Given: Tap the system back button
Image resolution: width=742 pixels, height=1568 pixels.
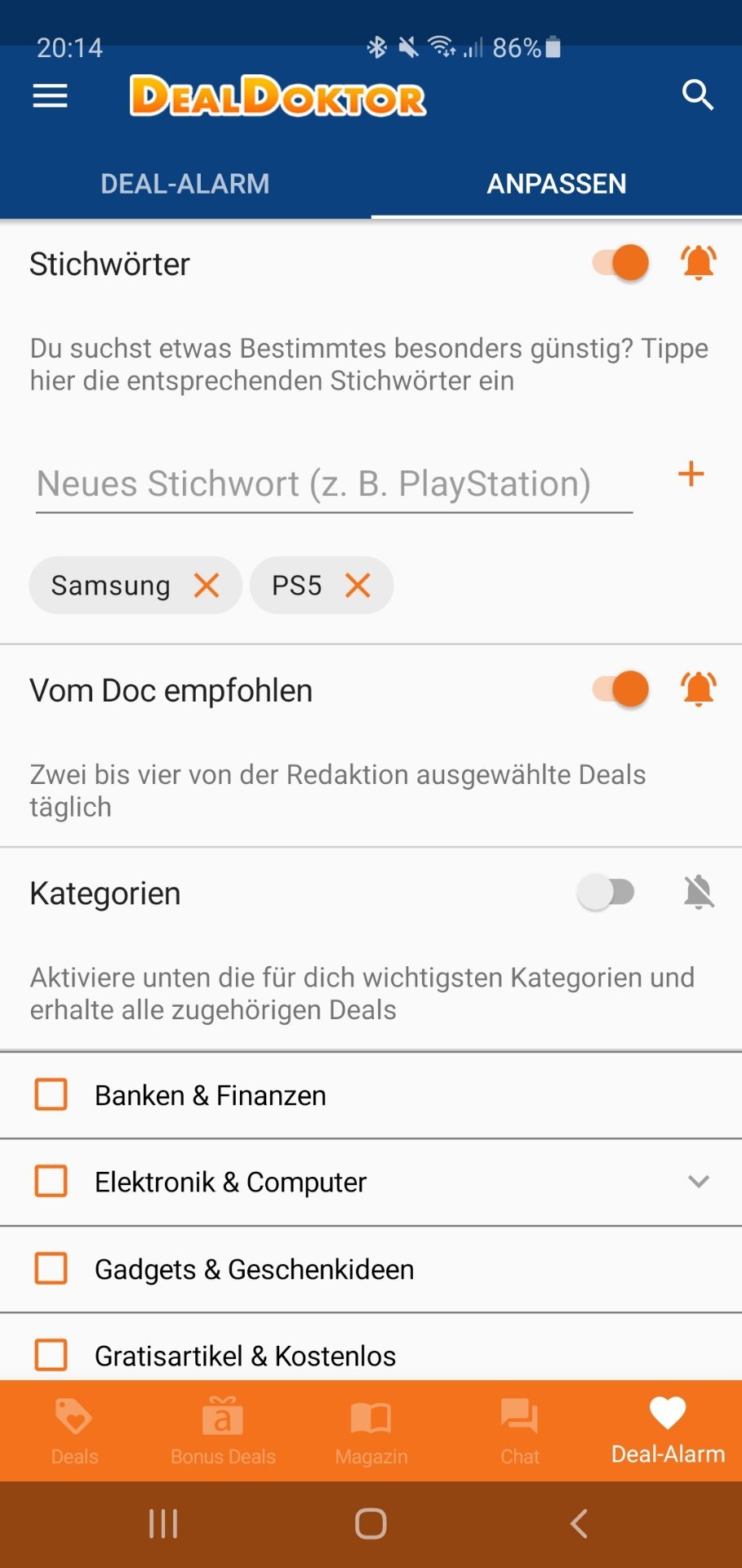Looking at the screenshot, I should click(579, 1523).
